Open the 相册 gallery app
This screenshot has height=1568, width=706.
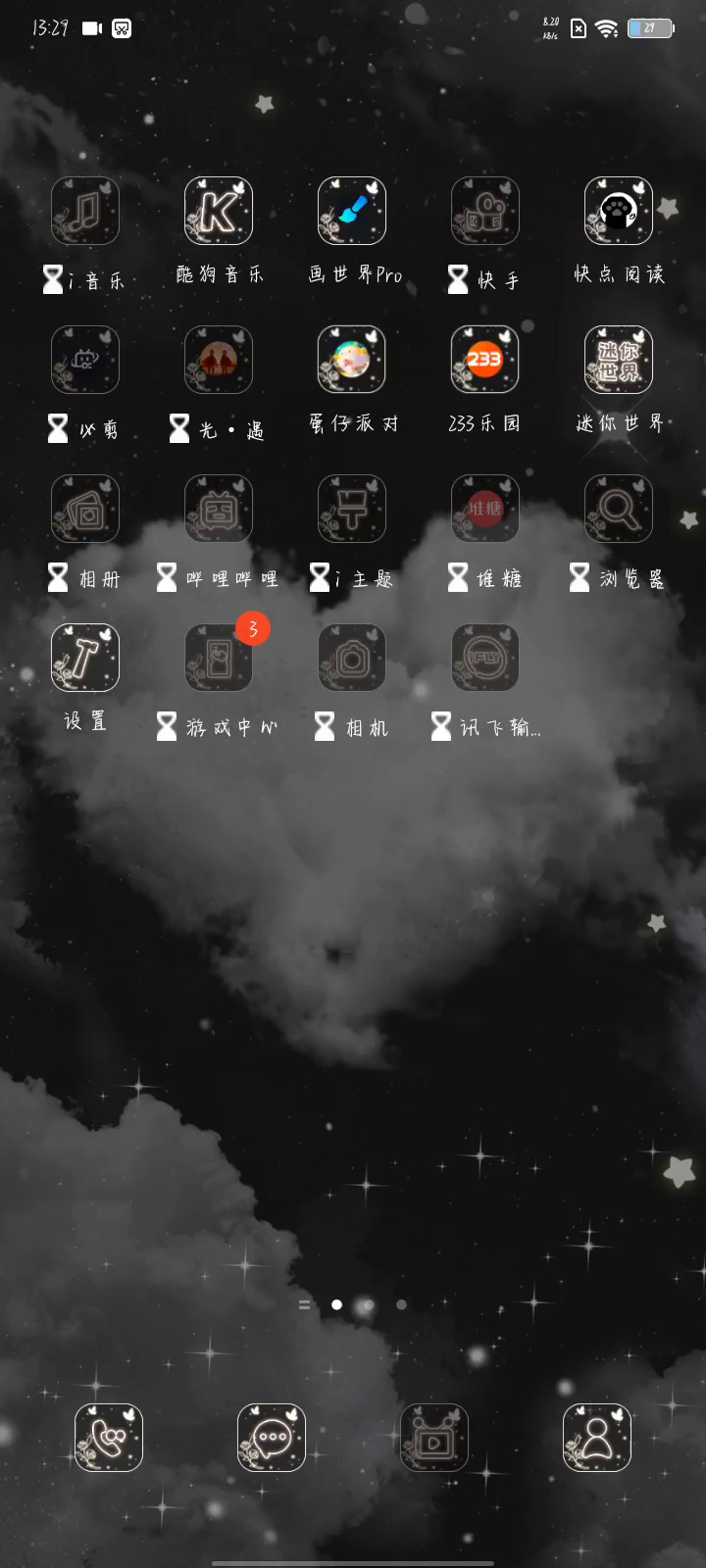tap(85, 509)
